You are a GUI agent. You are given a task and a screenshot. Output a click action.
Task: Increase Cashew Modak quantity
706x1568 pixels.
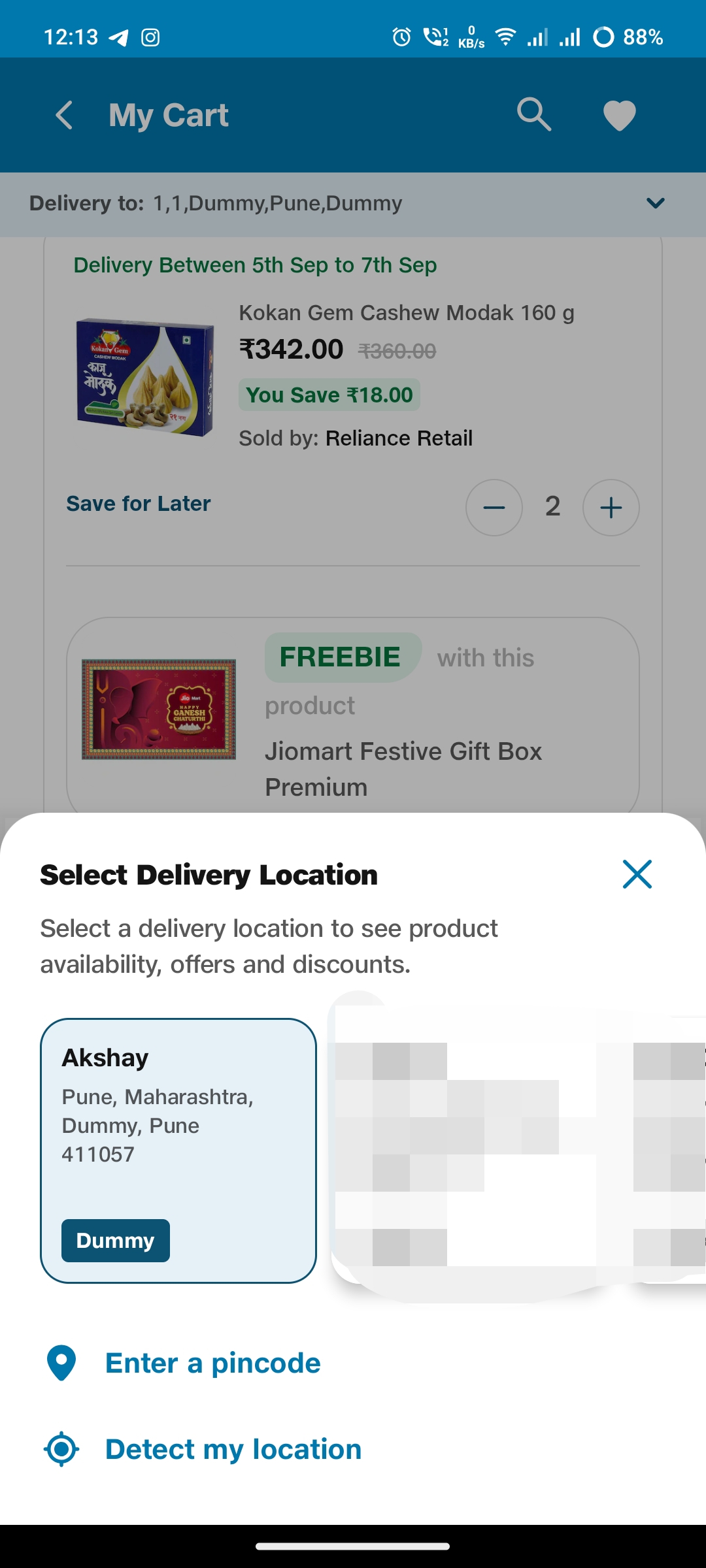[x=611, y=508]
